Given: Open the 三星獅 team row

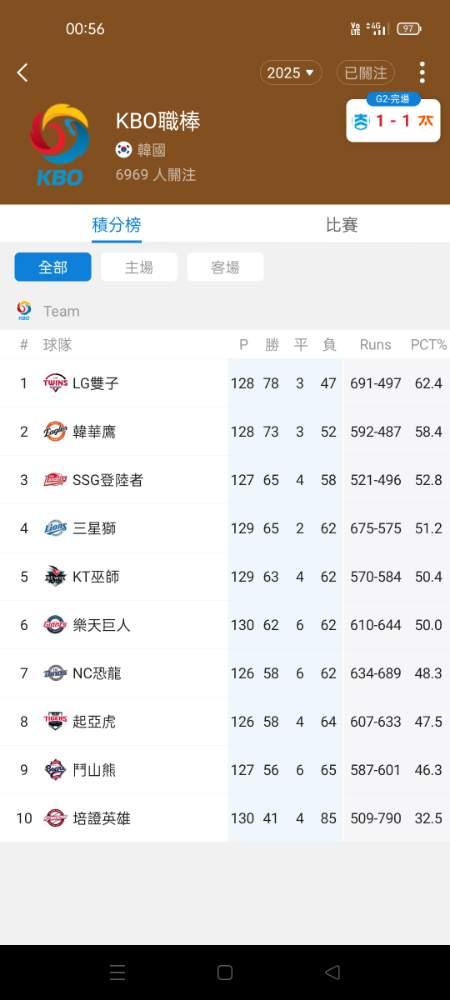Looking at the screenshot, I should coord(225,528).
